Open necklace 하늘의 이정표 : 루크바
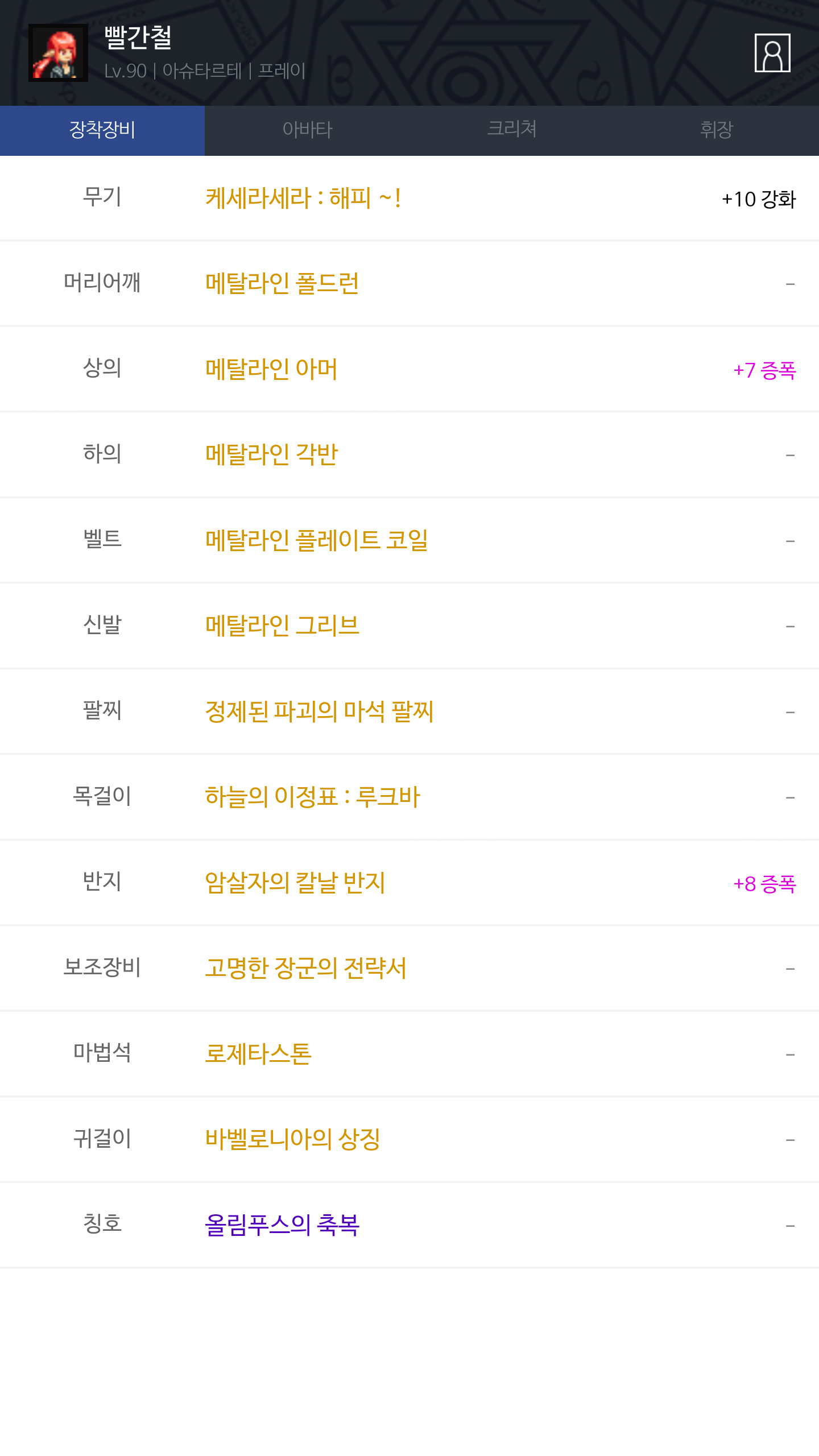 [x=312, y=797]
